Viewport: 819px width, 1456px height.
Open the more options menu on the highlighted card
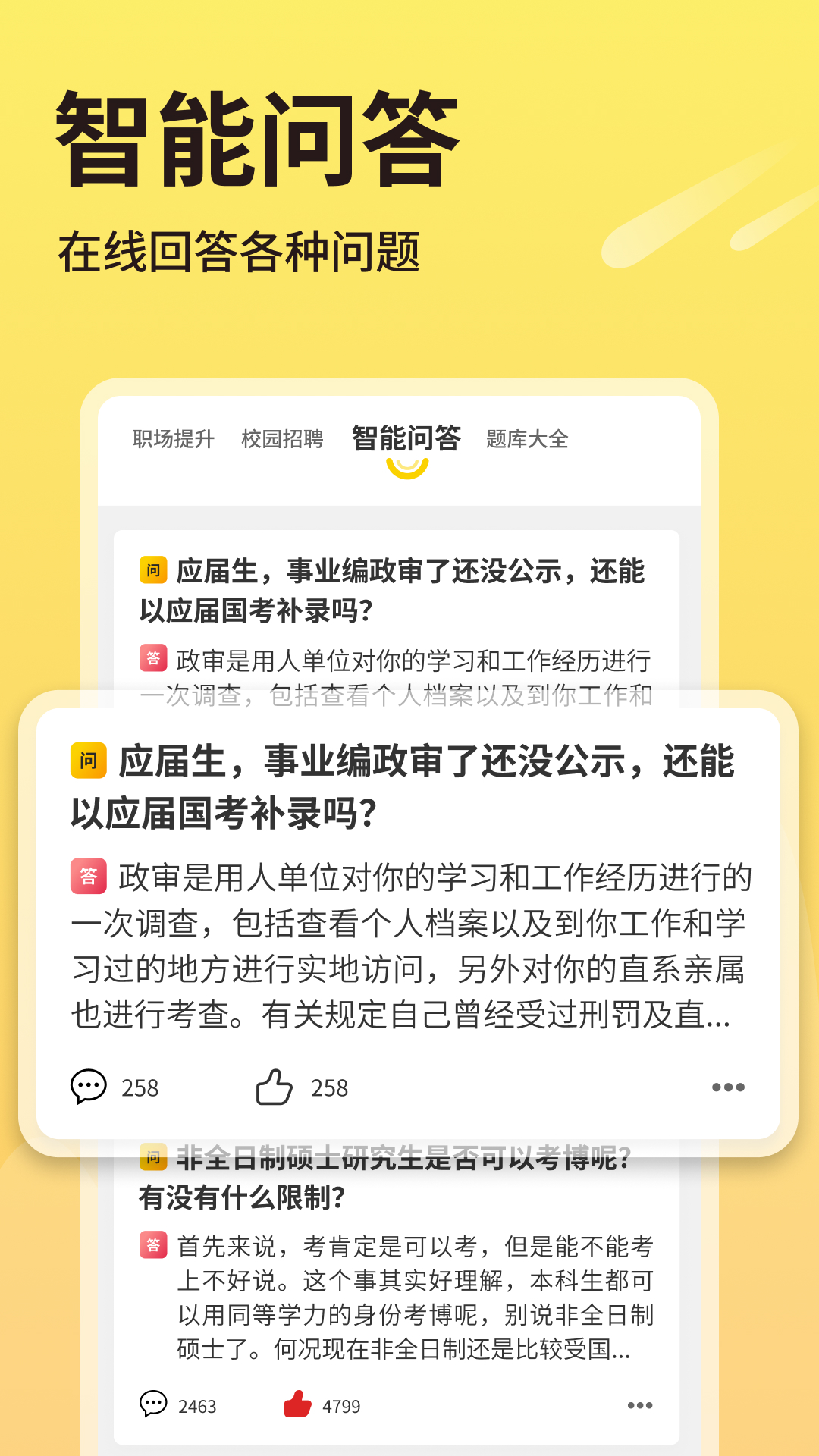click(x=728, y=1087)
